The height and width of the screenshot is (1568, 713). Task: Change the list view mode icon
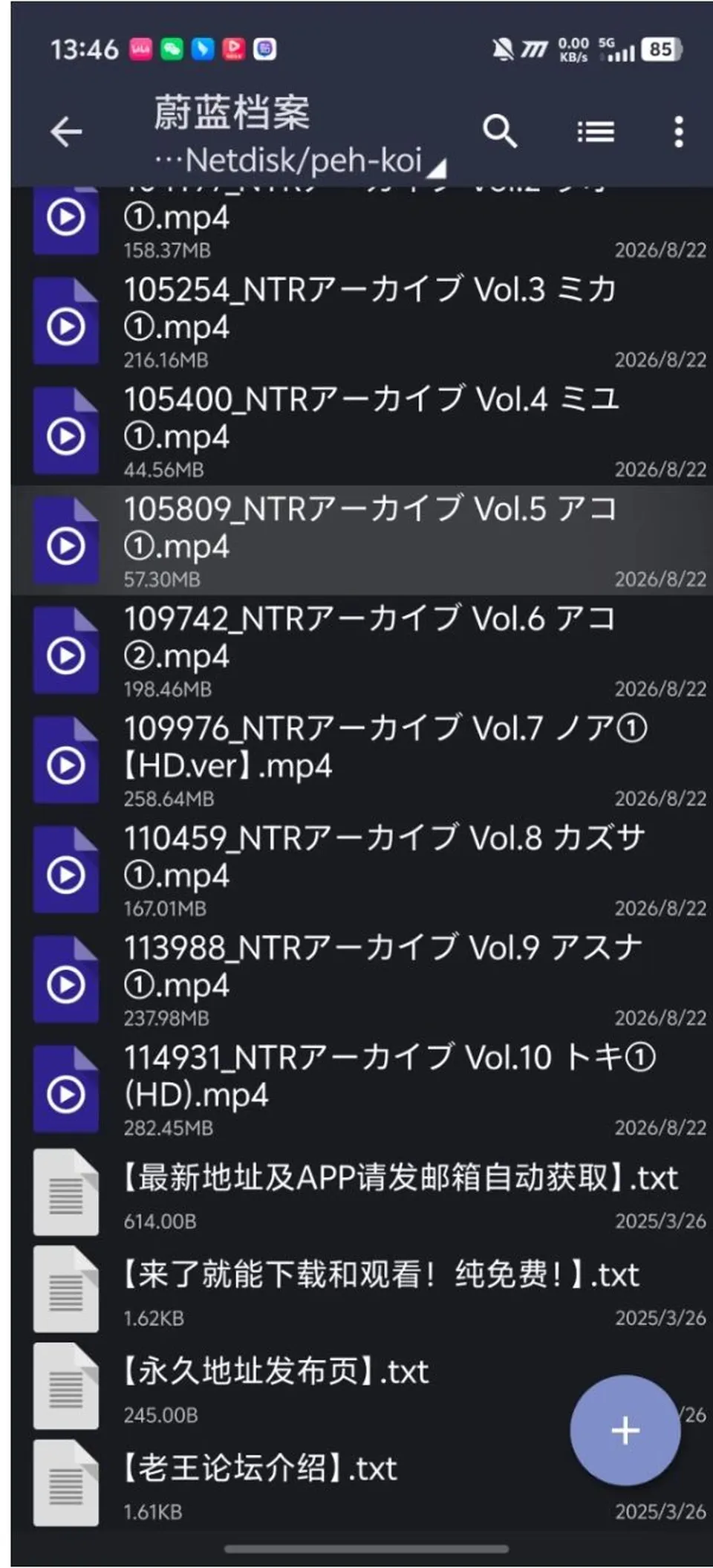(x=596, y=132)
